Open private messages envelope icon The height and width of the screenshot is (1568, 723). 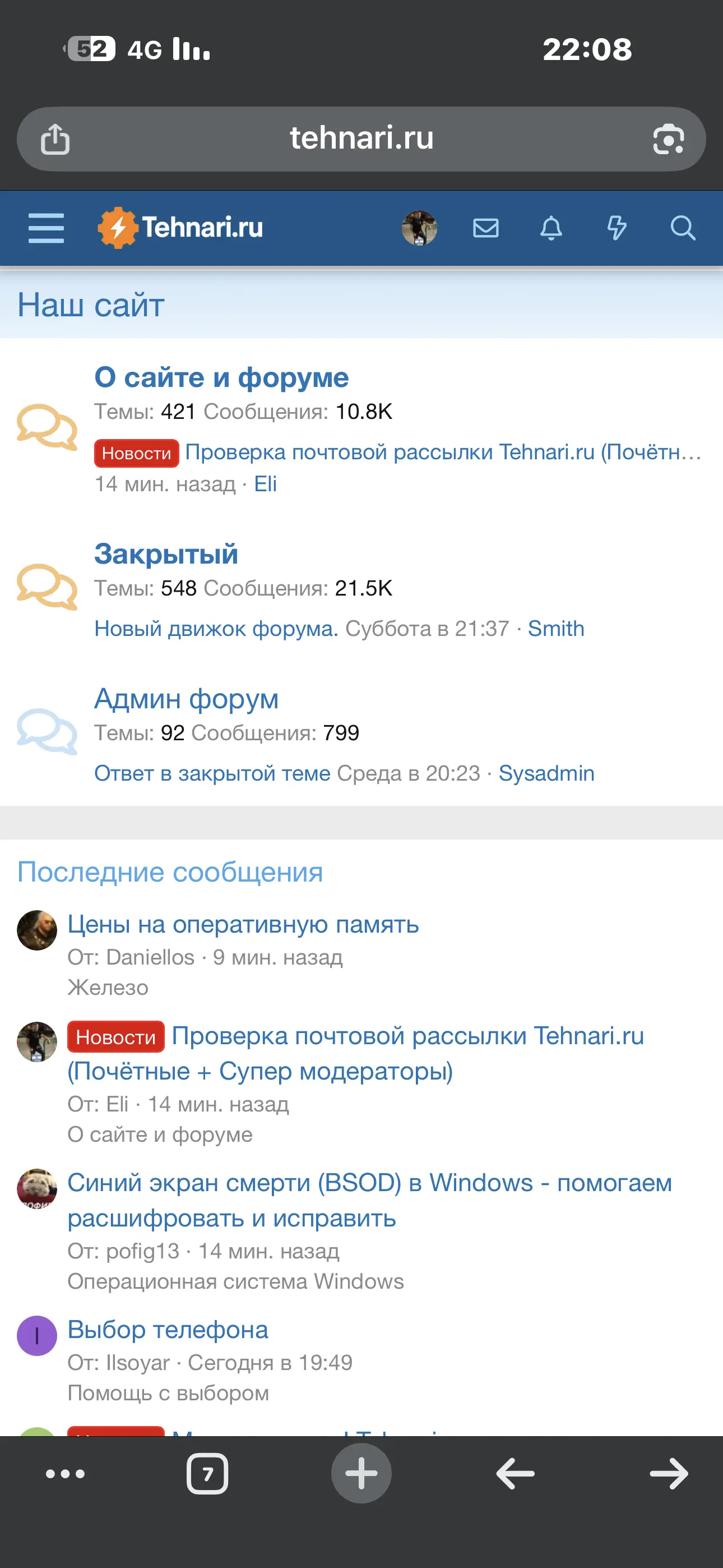click(486, 228)
